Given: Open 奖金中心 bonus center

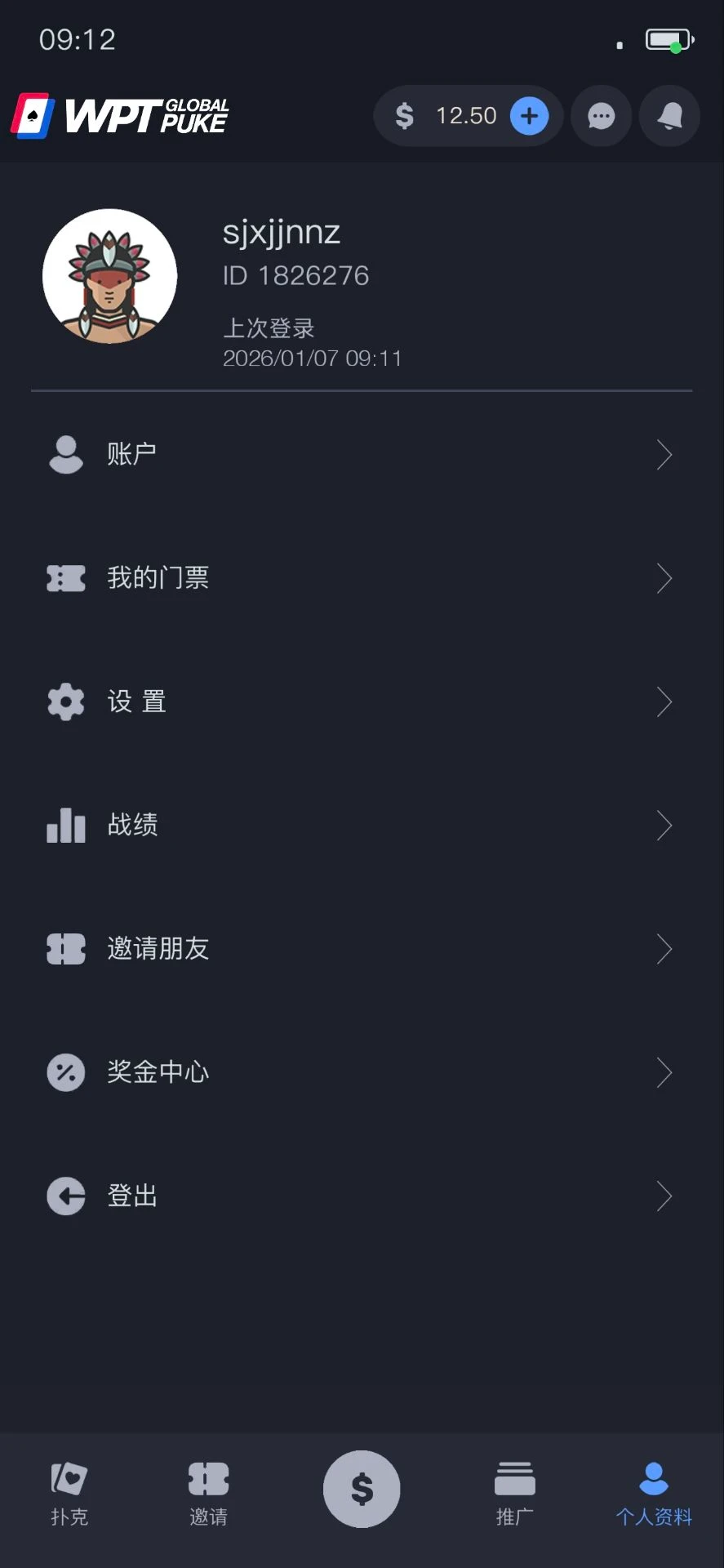Looking at the screenshot, I should [x=361, y=1072].
